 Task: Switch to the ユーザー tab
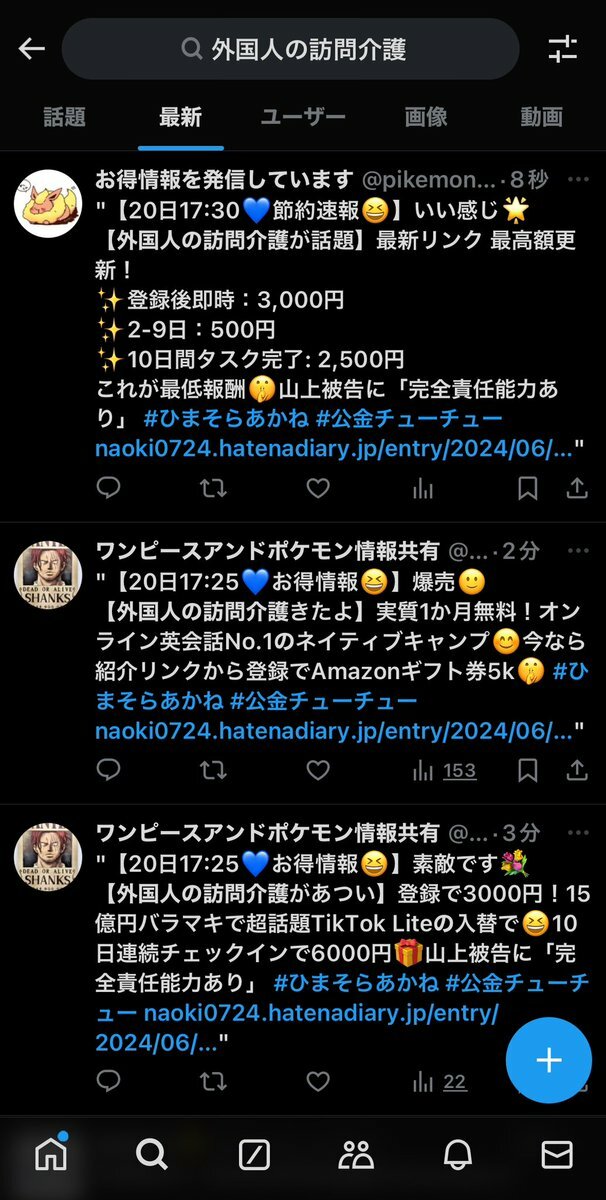[x=303, y=117]
